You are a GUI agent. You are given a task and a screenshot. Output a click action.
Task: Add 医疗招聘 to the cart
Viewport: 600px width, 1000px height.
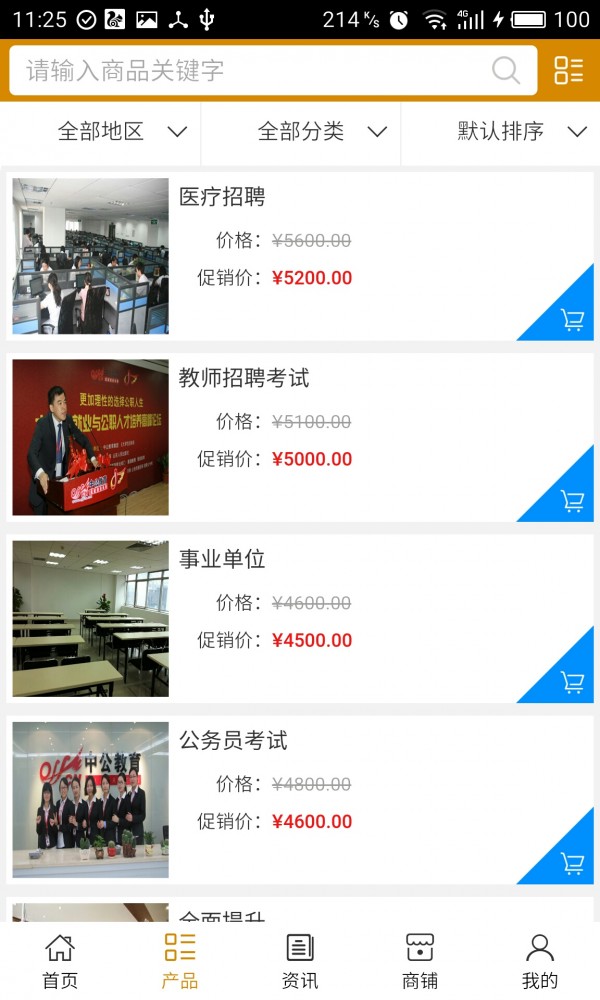coord(572,320)
